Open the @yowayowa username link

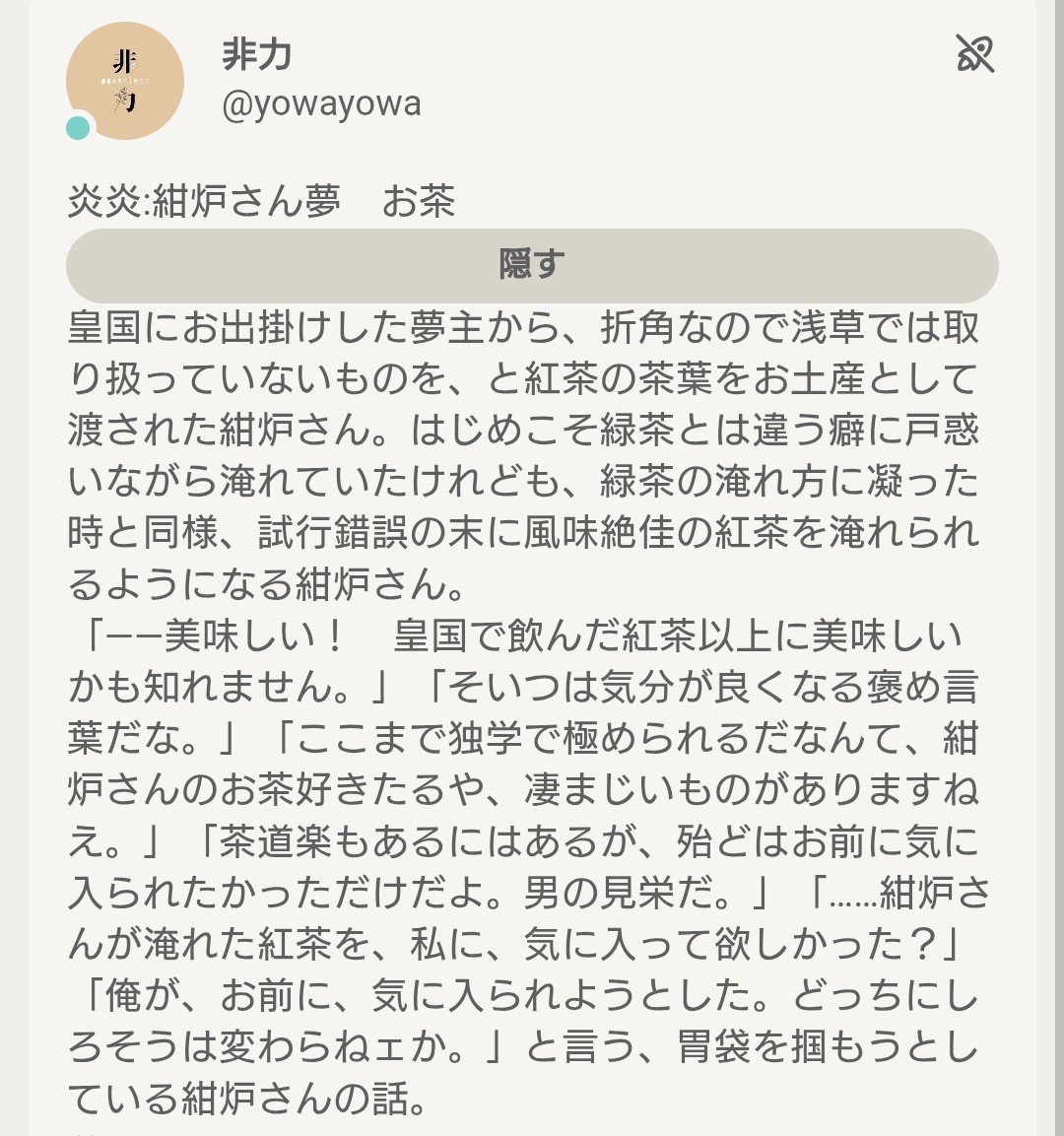click(322, 103)
